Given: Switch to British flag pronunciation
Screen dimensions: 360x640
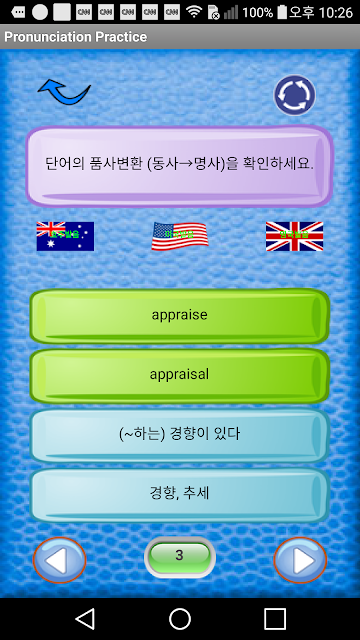Looking at the screenshot, I should pos(294,236).
